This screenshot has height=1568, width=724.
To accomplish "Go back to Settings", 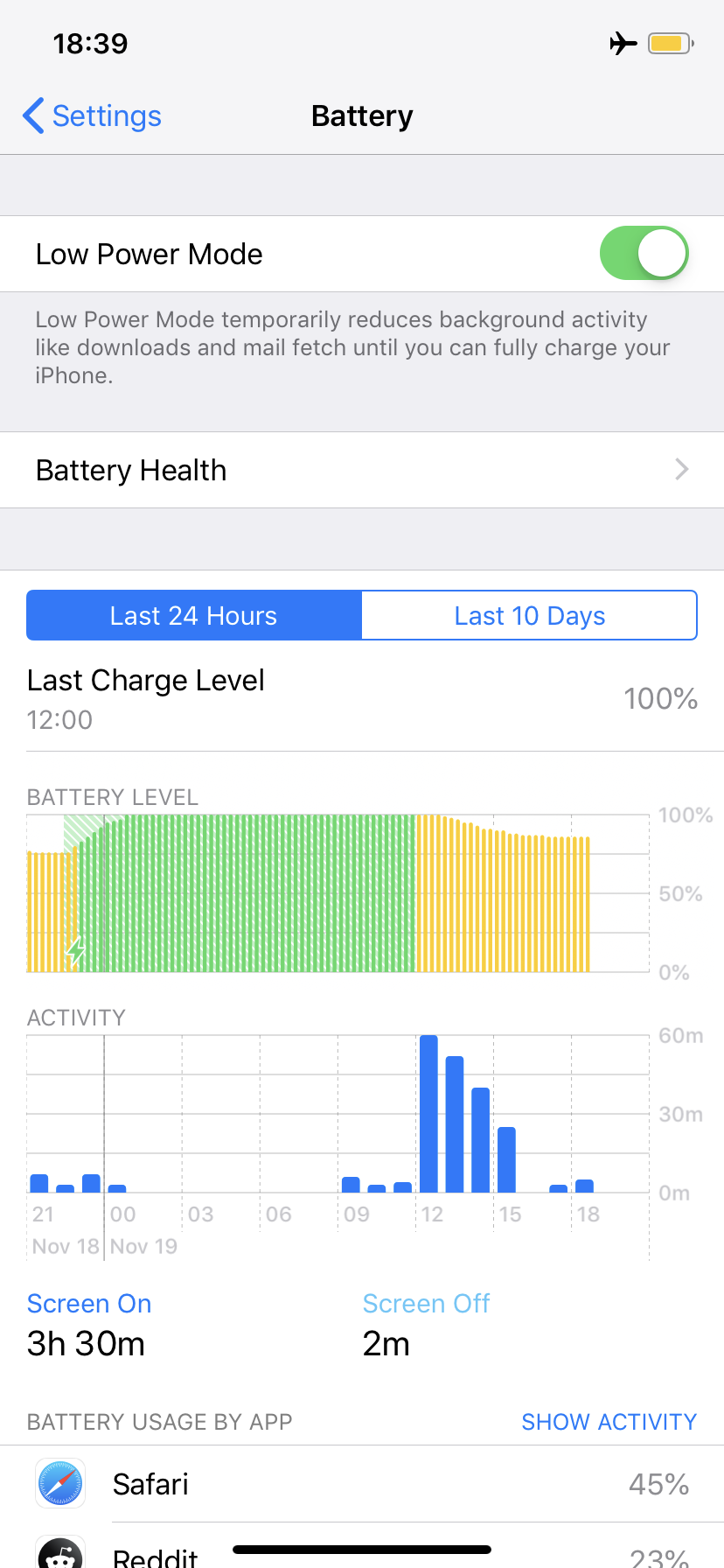I will click(x=92, y=115).
